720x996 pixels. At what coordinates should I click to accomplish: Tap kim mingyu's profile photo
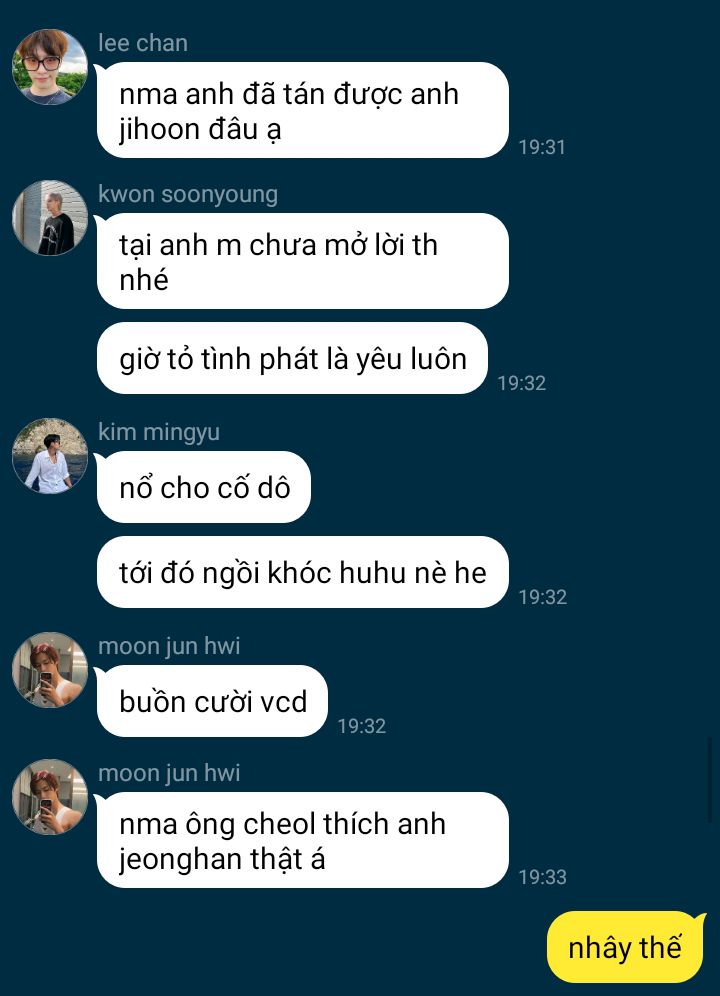(50, 456)
